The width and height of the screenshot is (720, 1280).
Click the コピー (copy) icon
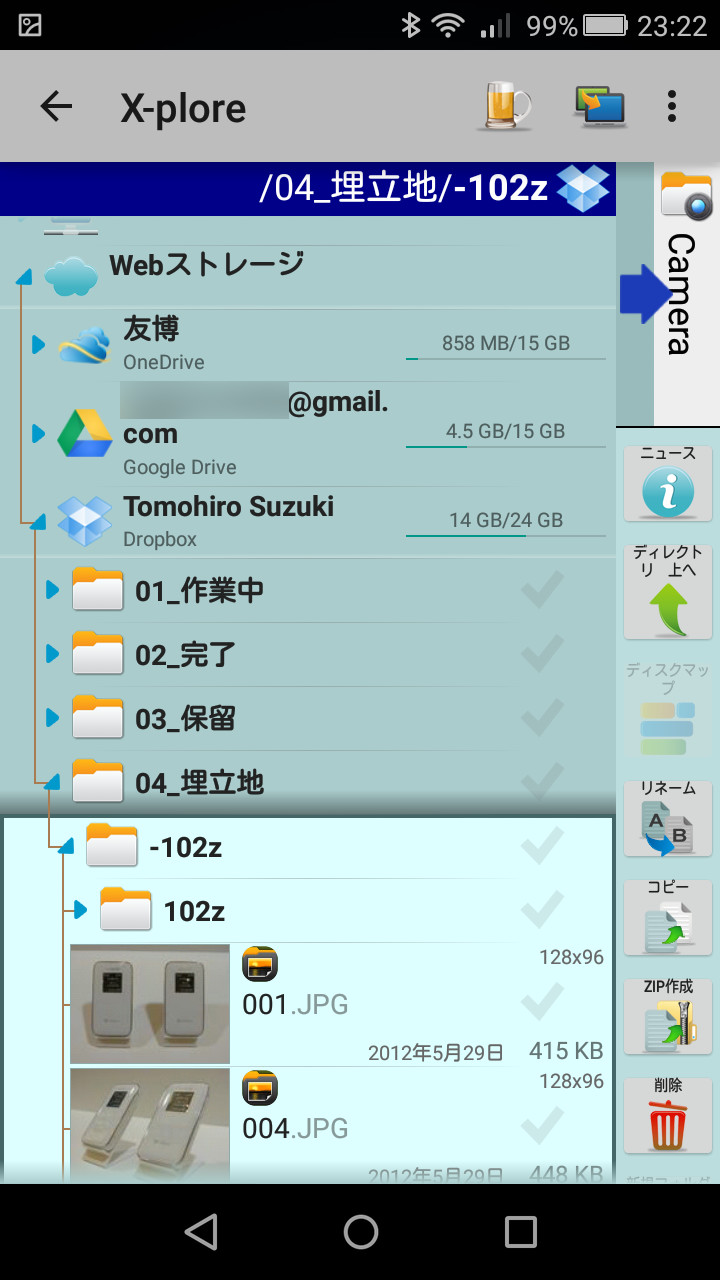tap(667, 918)
